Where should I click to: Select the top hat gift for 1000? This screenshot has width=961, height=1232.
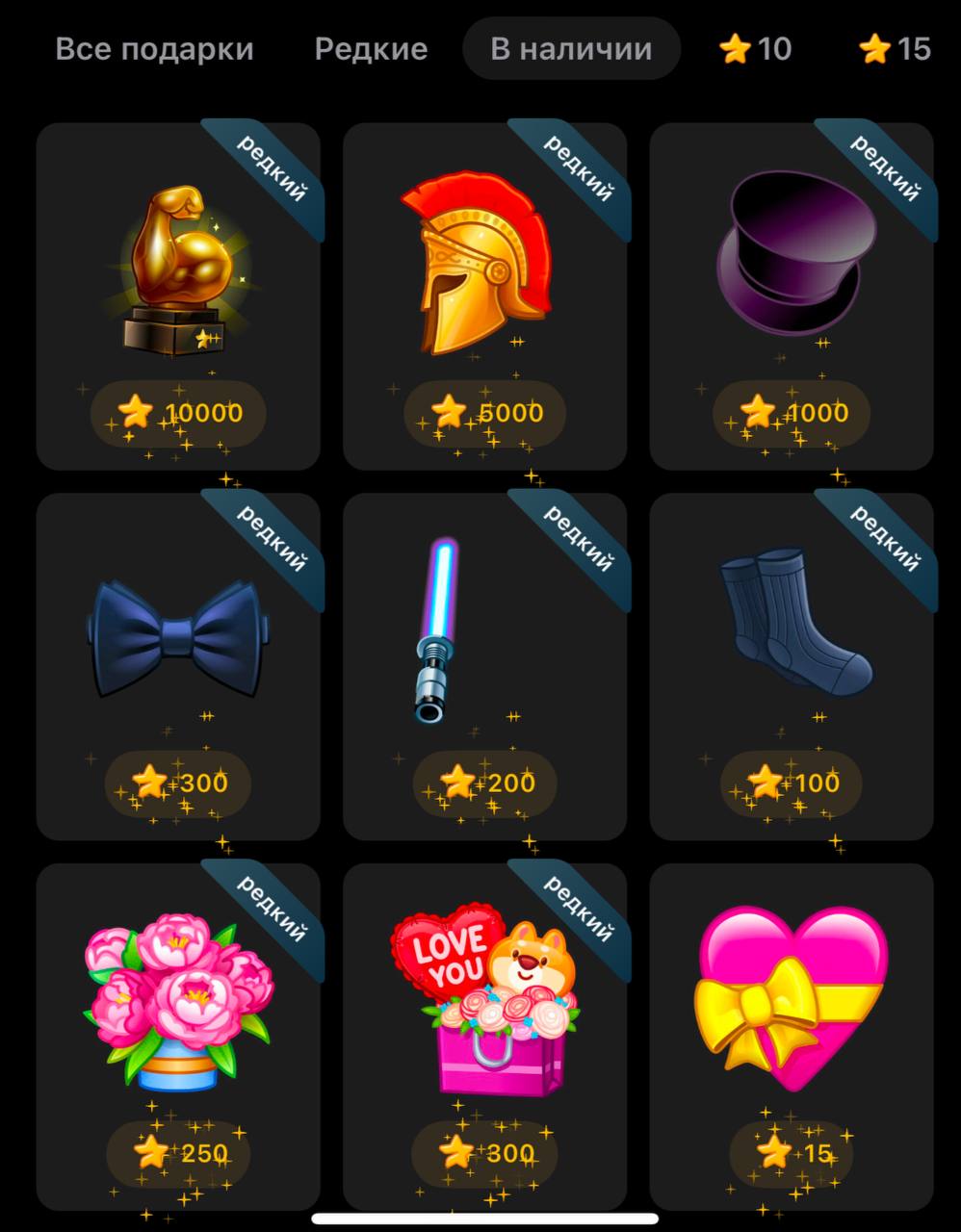point(792,296)
